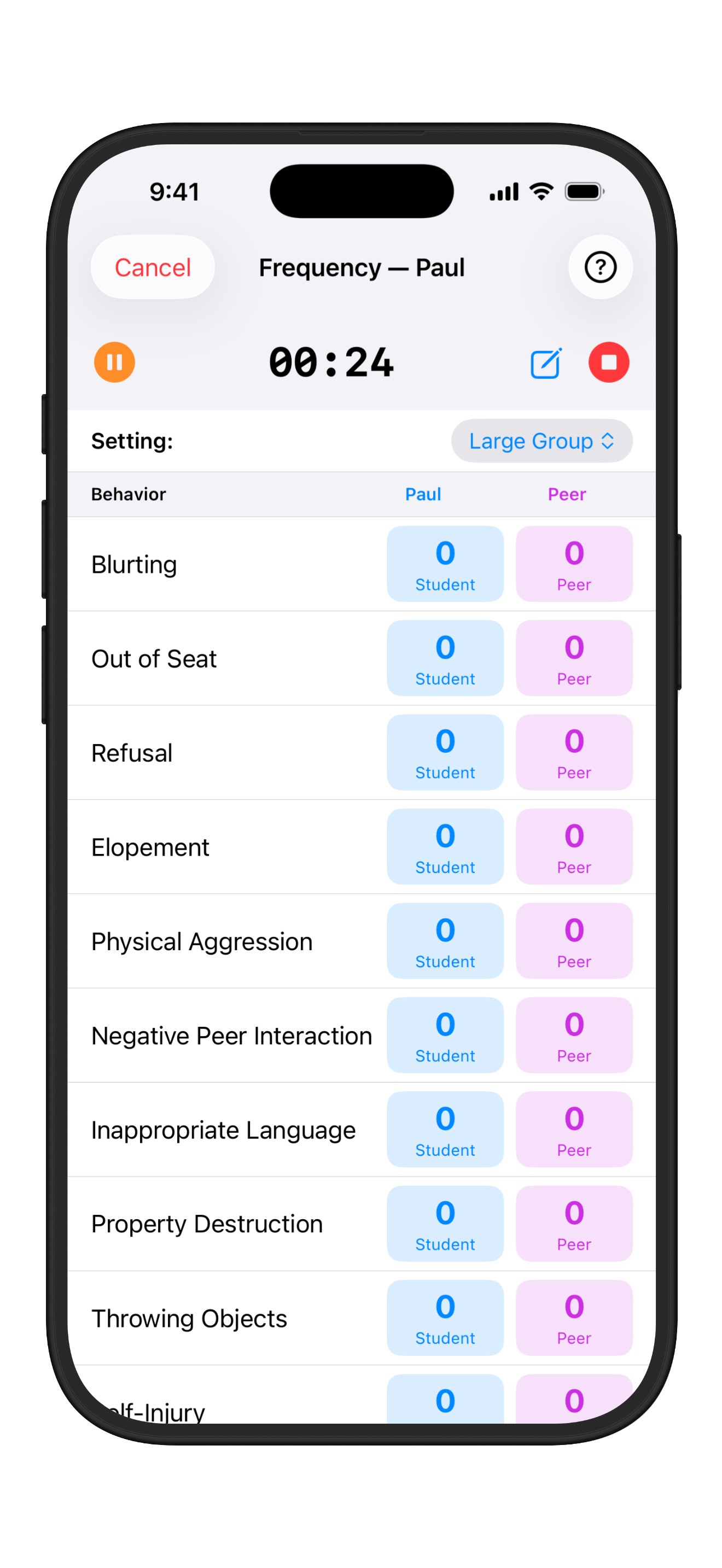Add a Blurting count for Peer
This screenshot has width=722, height=1568.
[x=573, y=564]
